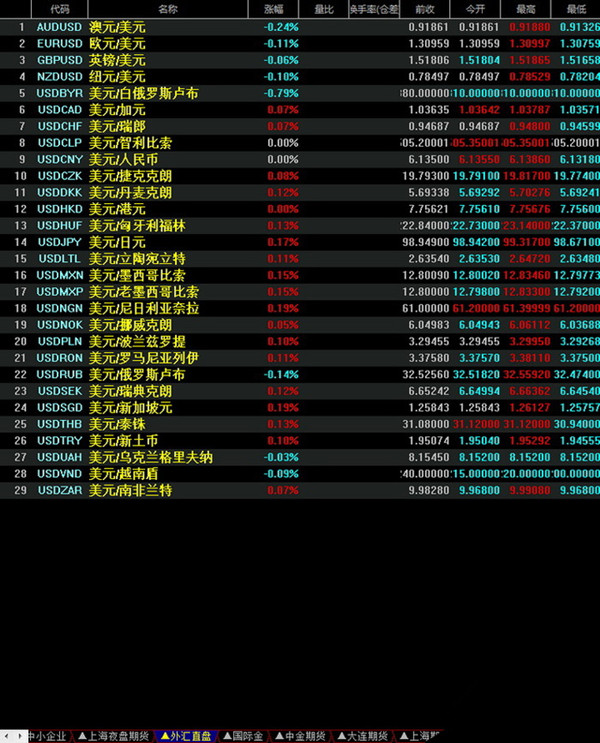Screen dimensions: 600x743
Task: Sort by the 代码 column header
Action: click(x=59, y=9)
